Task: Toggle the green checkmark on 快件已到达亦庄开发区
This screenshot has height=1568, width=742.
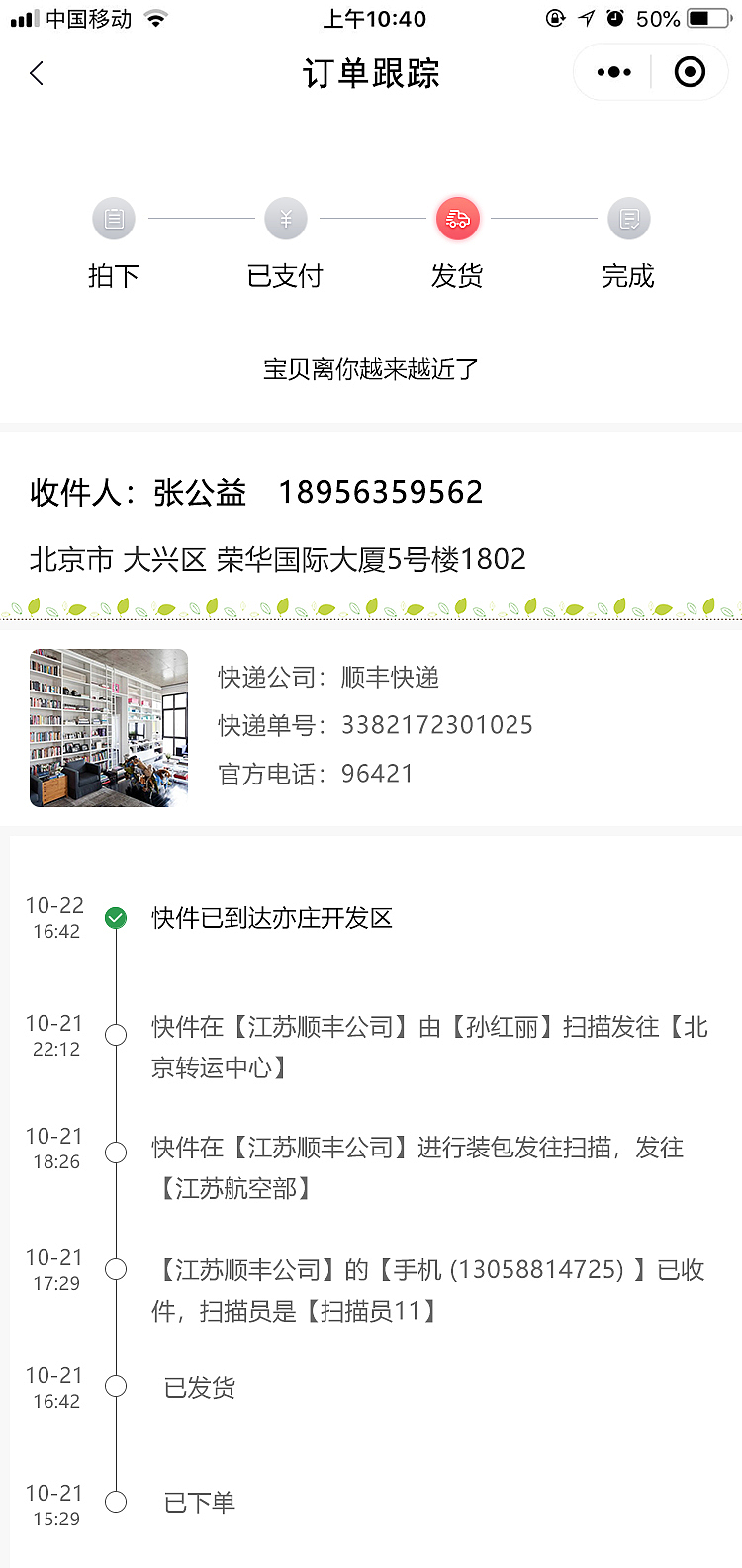Action: point(116,917)
